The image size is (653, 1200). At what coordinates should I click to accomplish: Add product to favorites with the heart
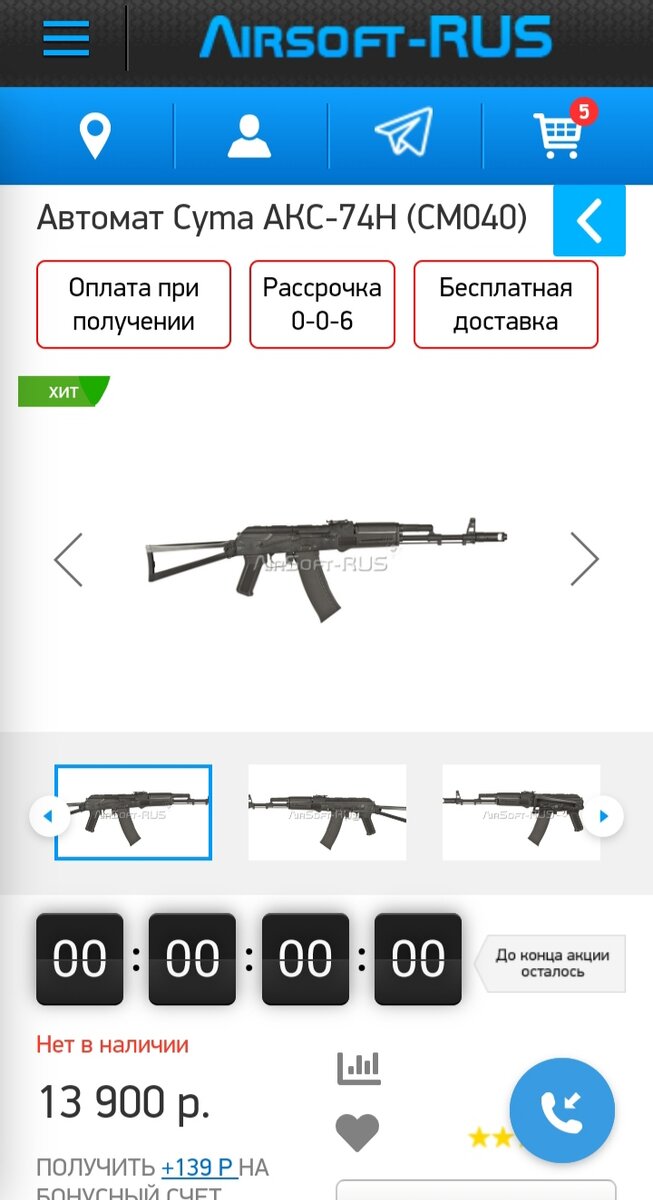click(x=357, y=1133)
